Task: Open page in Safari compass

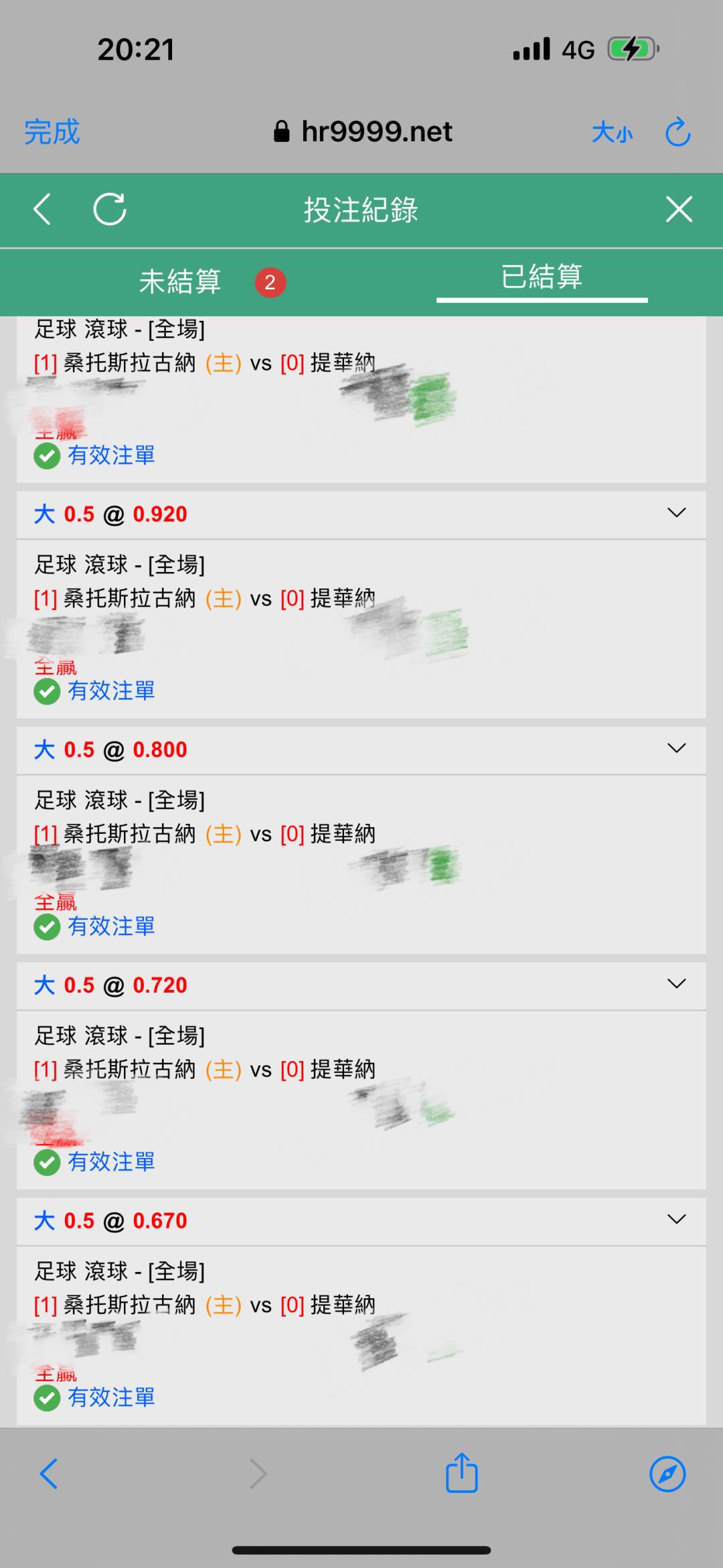Action: (x=667, y=1474)
